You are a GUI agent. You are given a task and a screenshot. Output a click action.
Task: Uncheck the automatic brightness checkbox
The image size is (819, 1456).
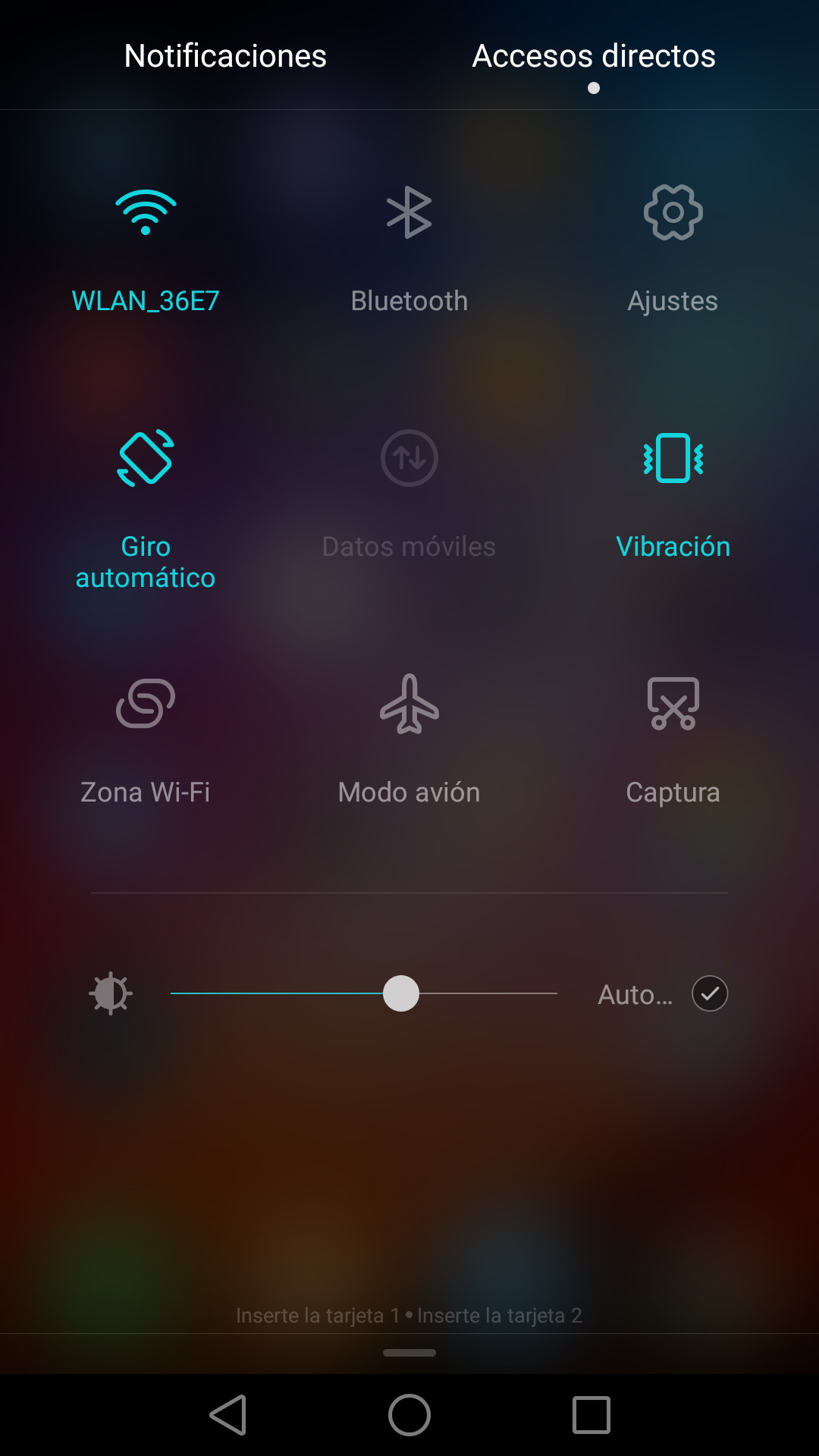pyautogui.click(x=710, y=993)
